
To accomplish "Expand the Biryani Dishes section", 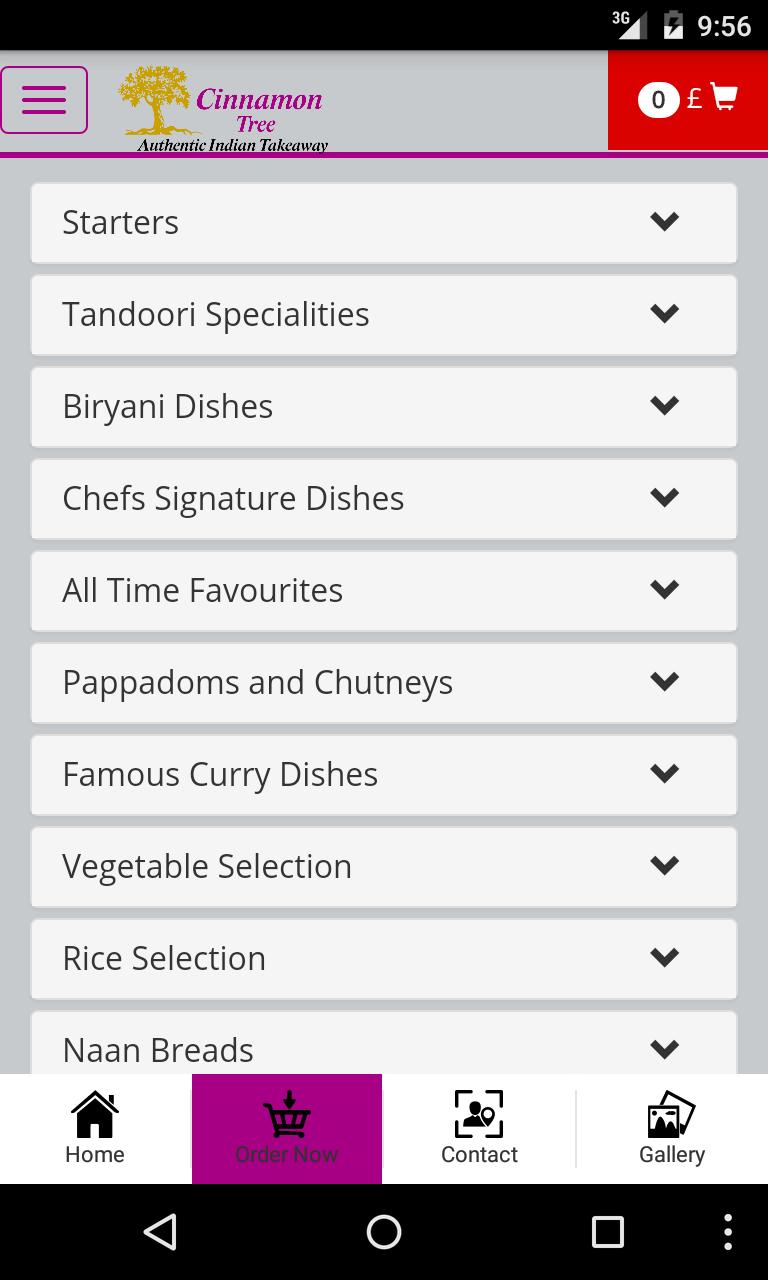I will point(384,406).
